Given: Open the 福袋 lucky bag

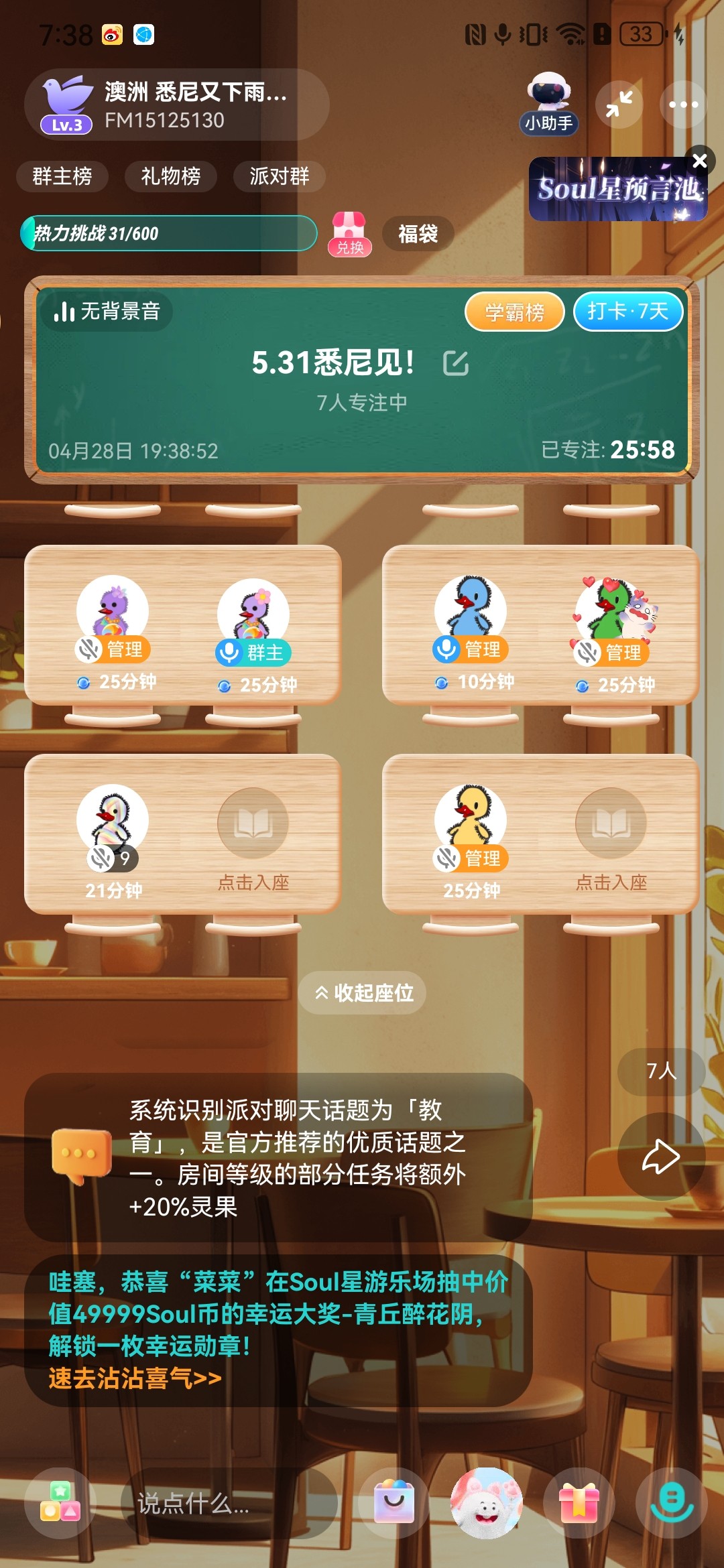Looking at the screenshot, I should [418, 234].
